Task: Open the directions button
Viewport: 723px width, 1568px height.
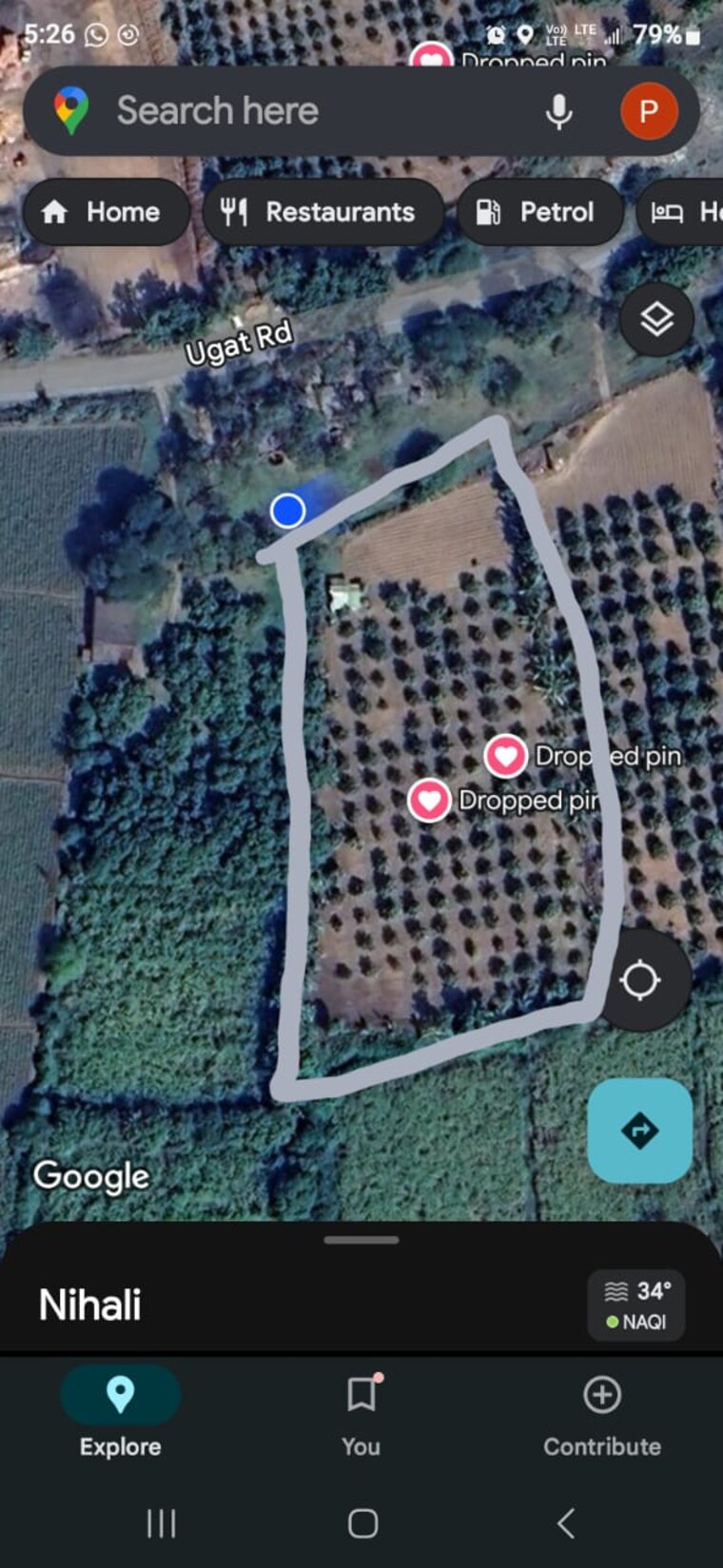Action: pos(639,1131)
